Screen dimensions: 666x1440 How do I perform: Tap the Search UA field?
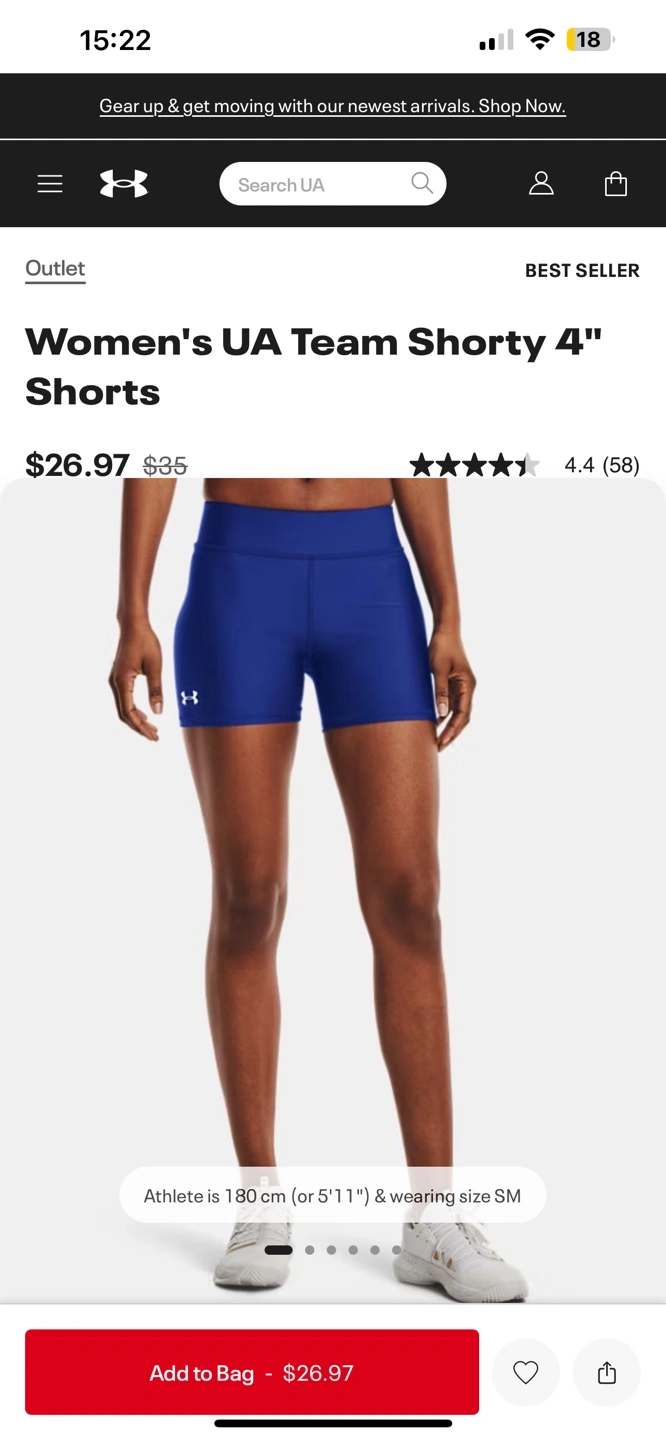tap(320, 184)
